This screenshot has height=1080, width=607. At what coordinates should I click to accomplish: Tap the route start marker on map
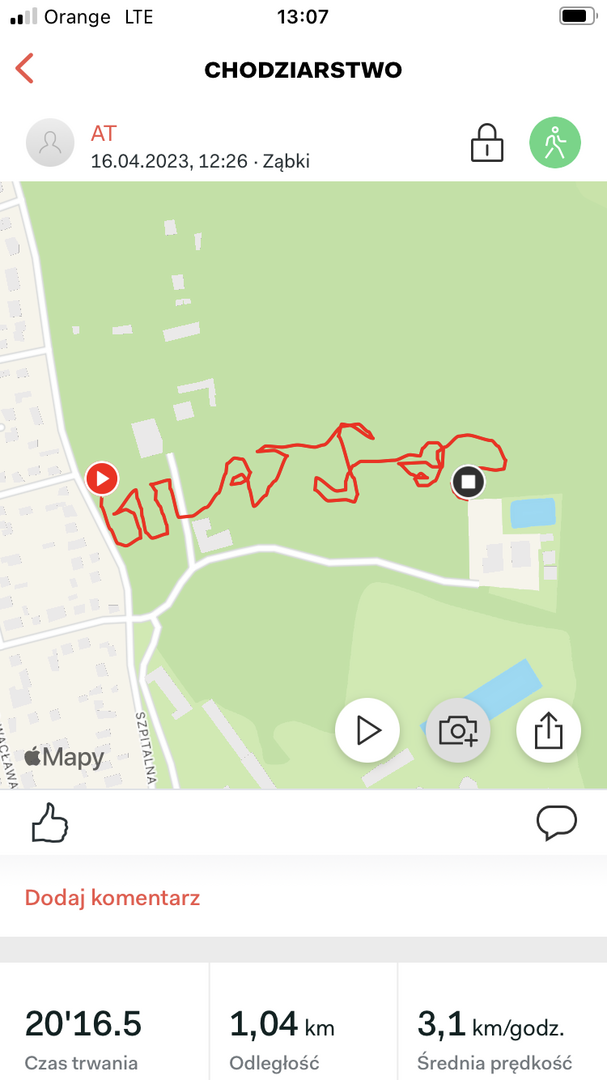pyautogui.click(x=102, y=479)
